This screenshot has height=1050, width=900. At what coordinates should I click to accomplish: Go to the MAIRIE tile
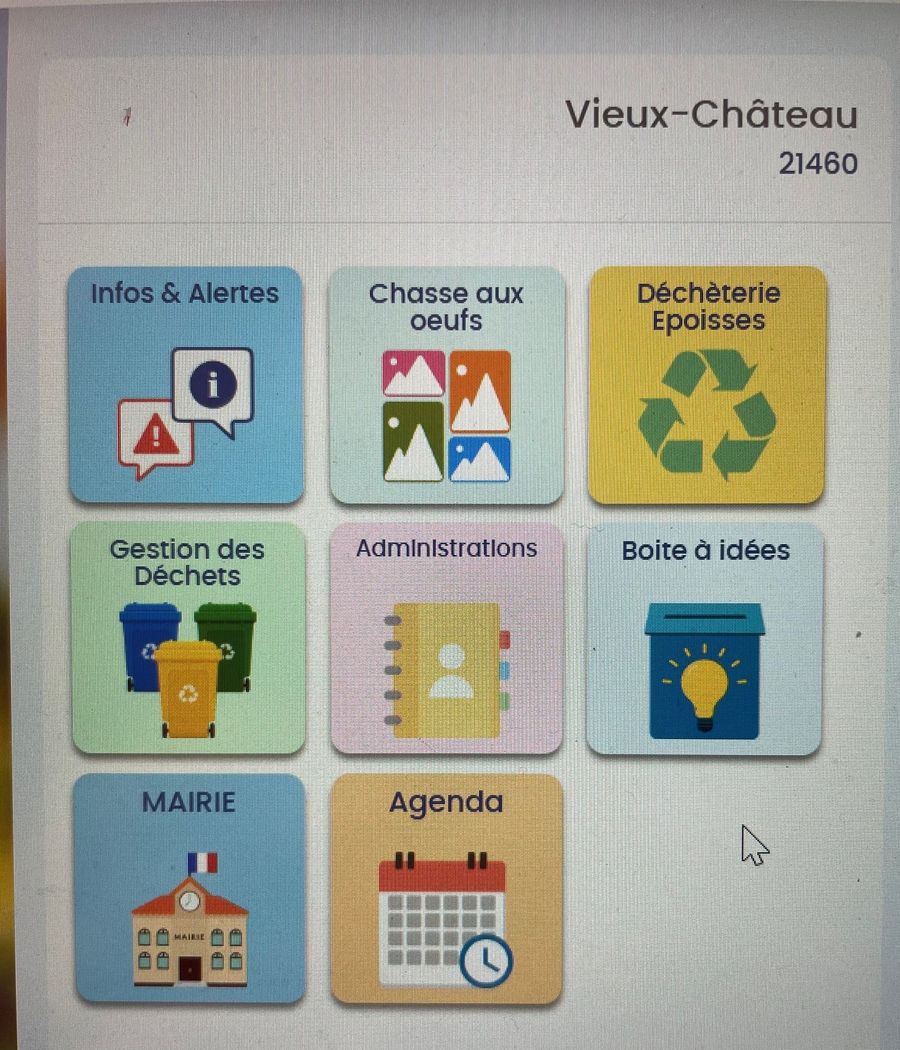pos(190,888)
